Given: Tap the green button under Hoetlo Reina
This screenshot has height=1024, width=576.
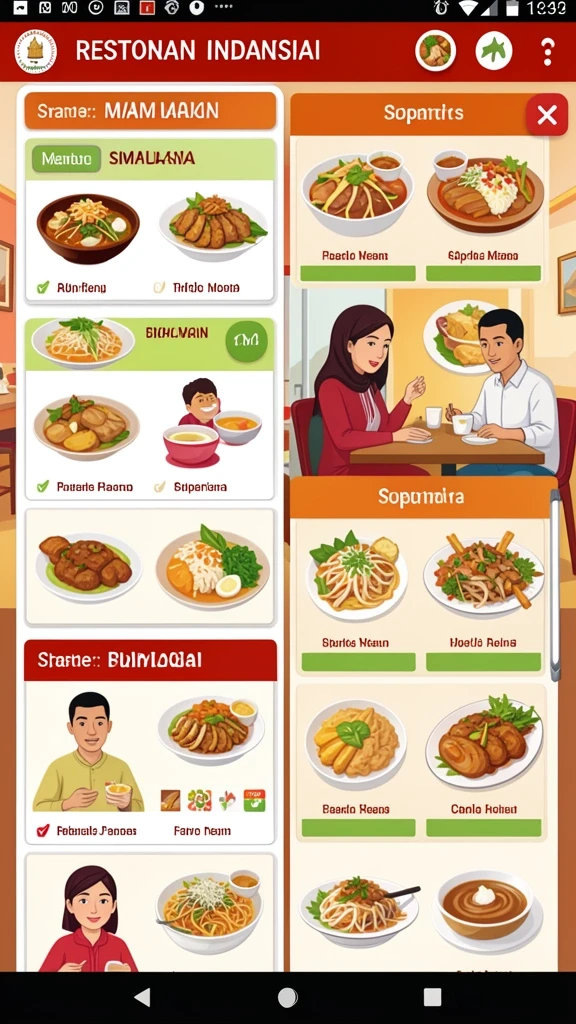Looking at the screenshot, I should [x=483, y=662].
